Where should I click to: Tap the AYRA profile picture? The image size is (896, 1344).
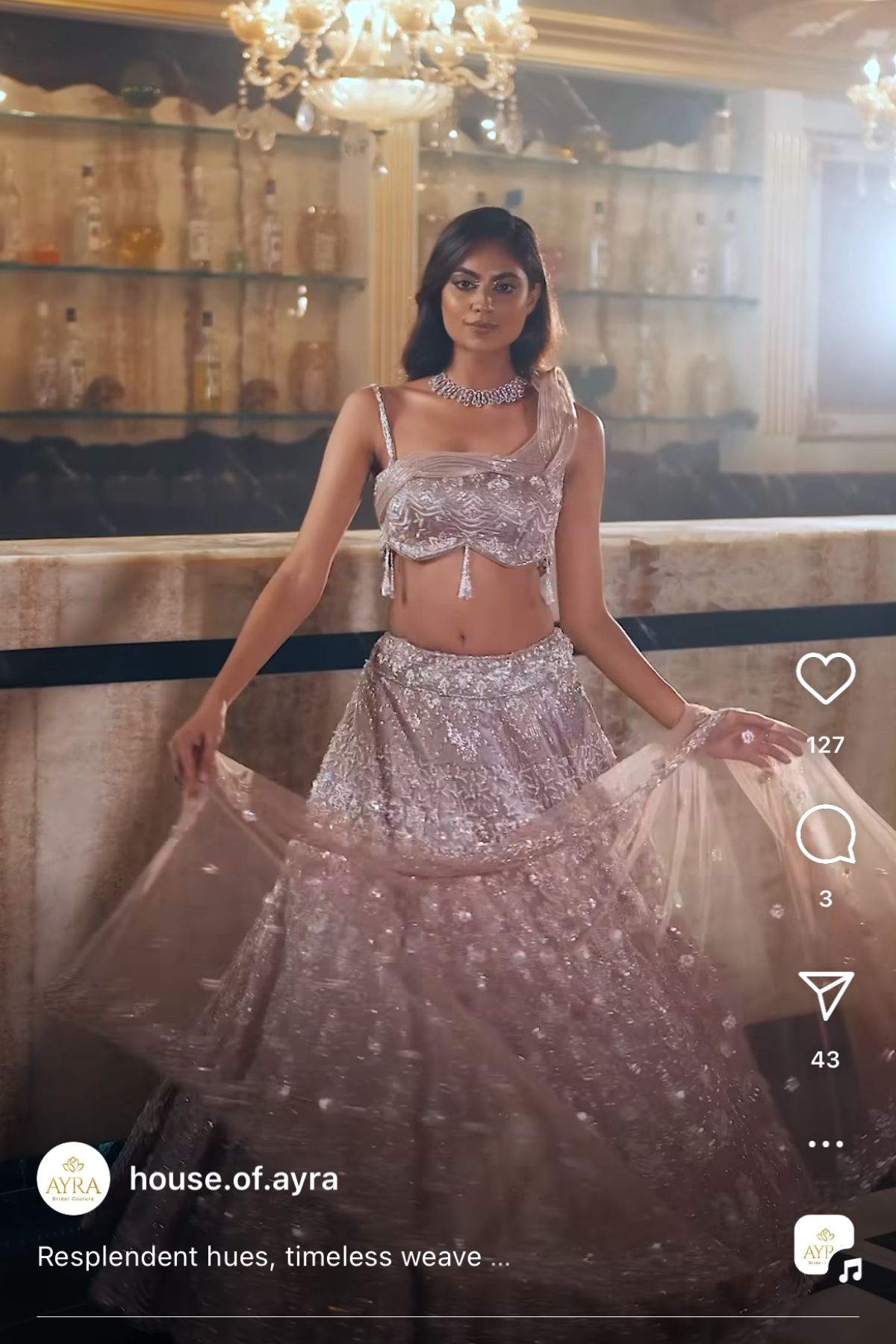point(73,1180)
